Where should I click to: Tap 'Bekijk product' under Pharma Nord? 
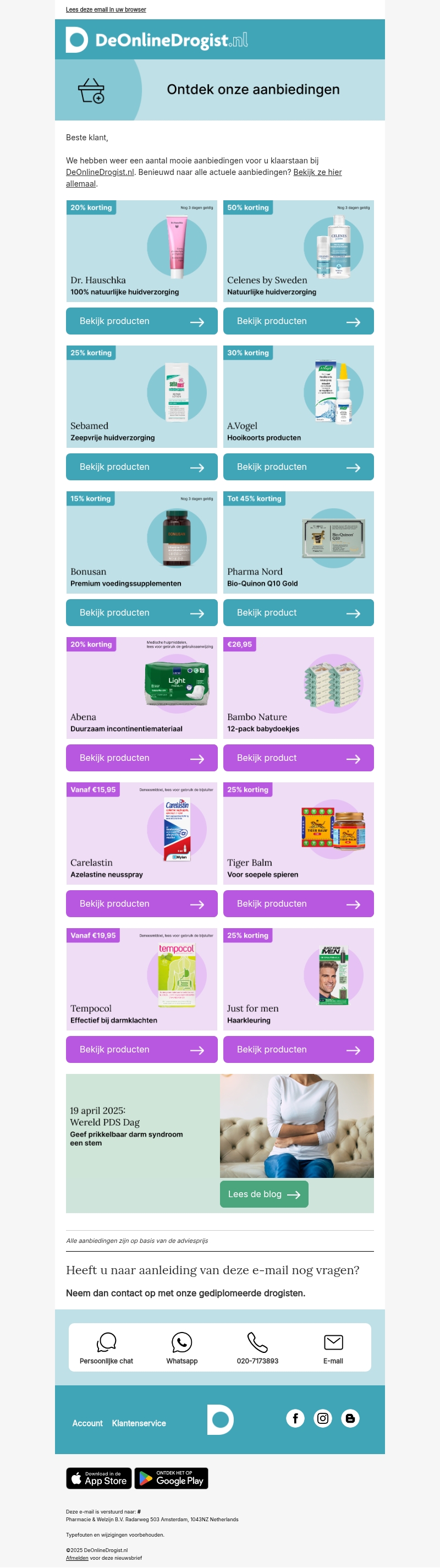point(298,612)
